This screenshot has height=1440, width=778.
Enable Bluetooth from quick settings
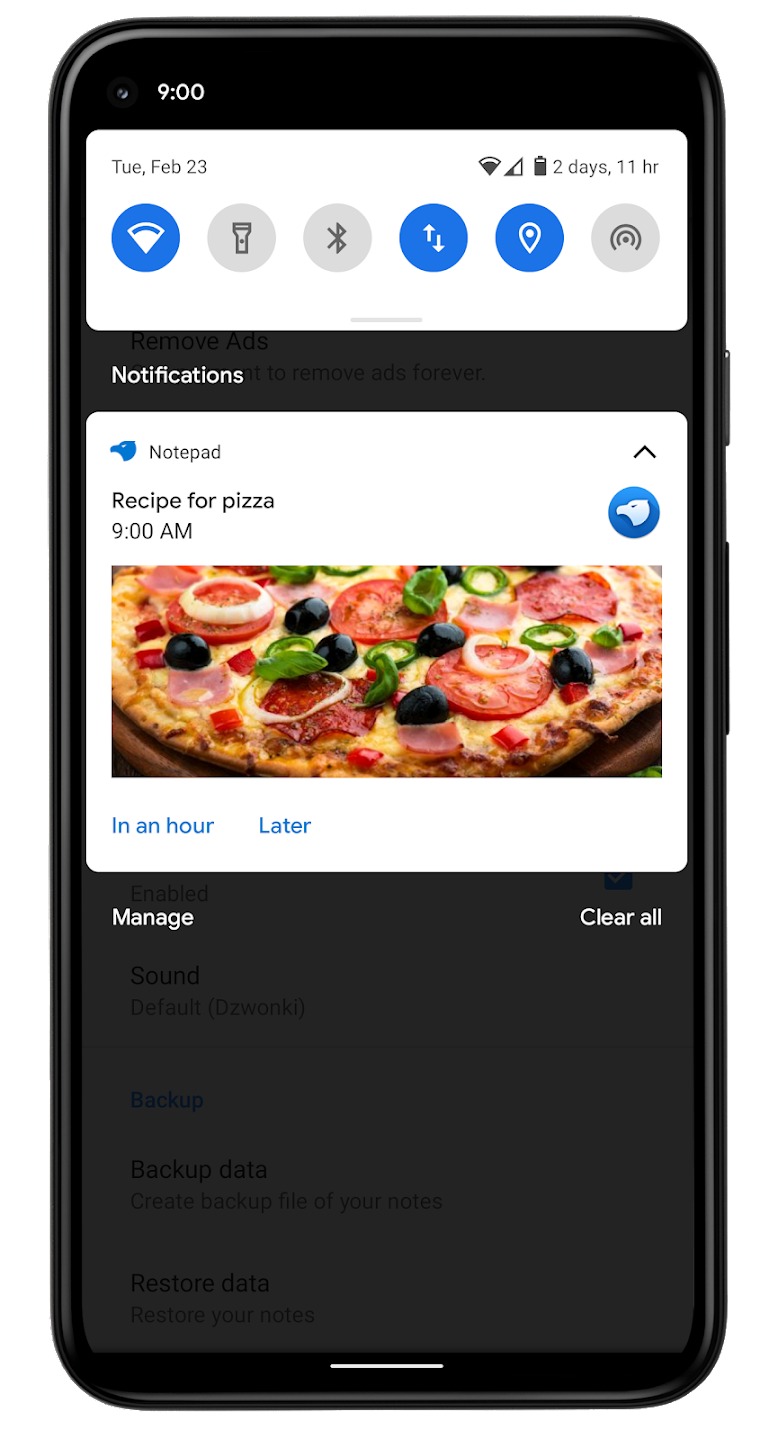click(x=337, y=238)
